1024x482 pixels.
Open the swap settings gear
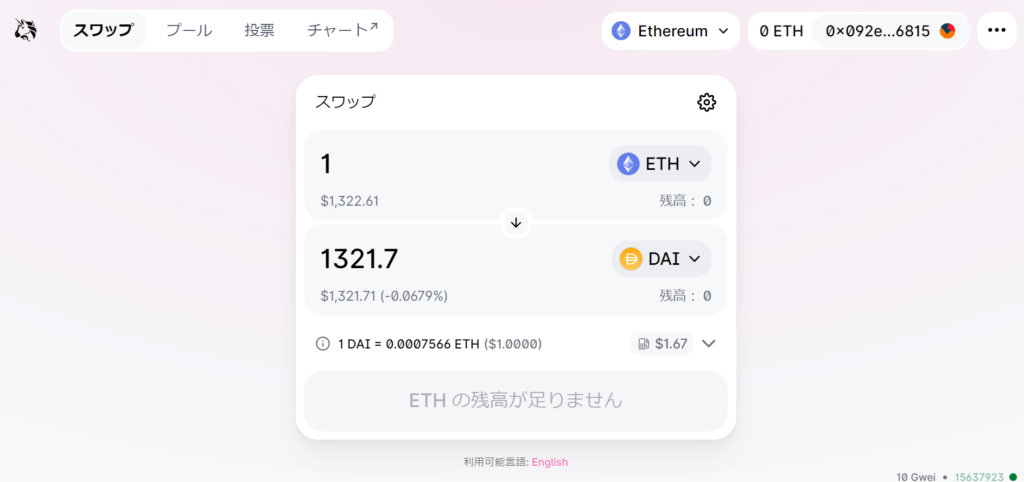coord(706,102)
